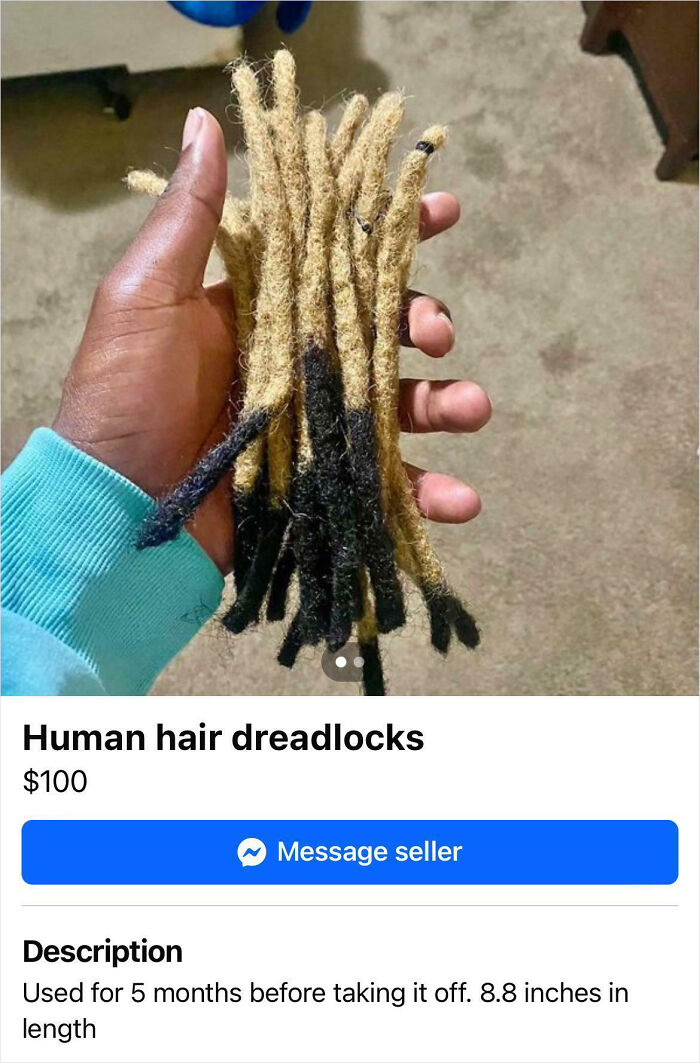Tap the photo page indicator dots
The height and width of the screenshot is (1063, 700).
click(349, 662)
